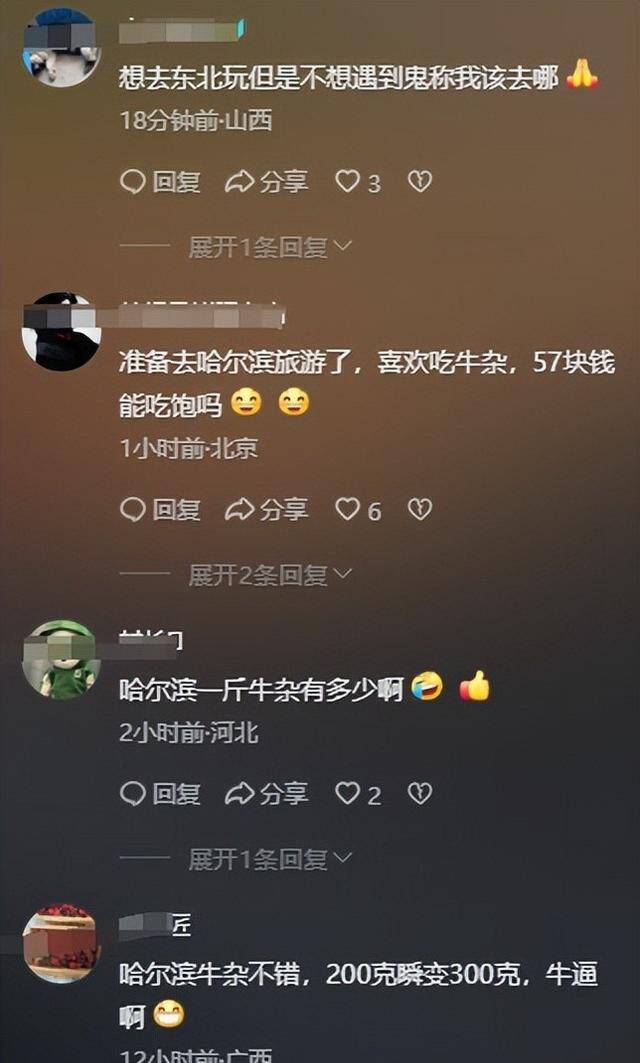Dislike the comment posted from 北京
The height and width of the screenshot is (1063, 640).
(x=420, y=510)
